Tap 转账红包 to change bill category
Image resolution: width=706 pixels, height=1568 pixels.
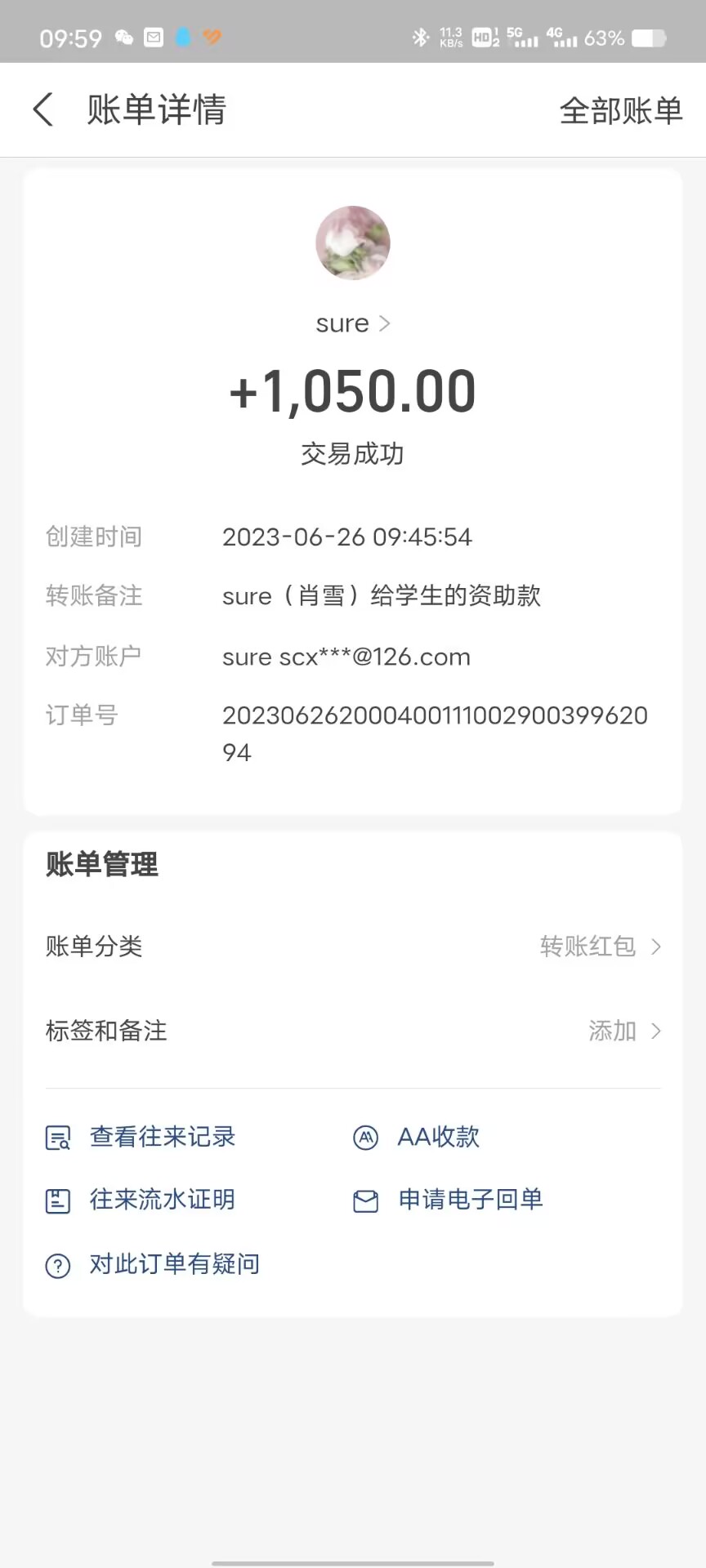point(588,947)
